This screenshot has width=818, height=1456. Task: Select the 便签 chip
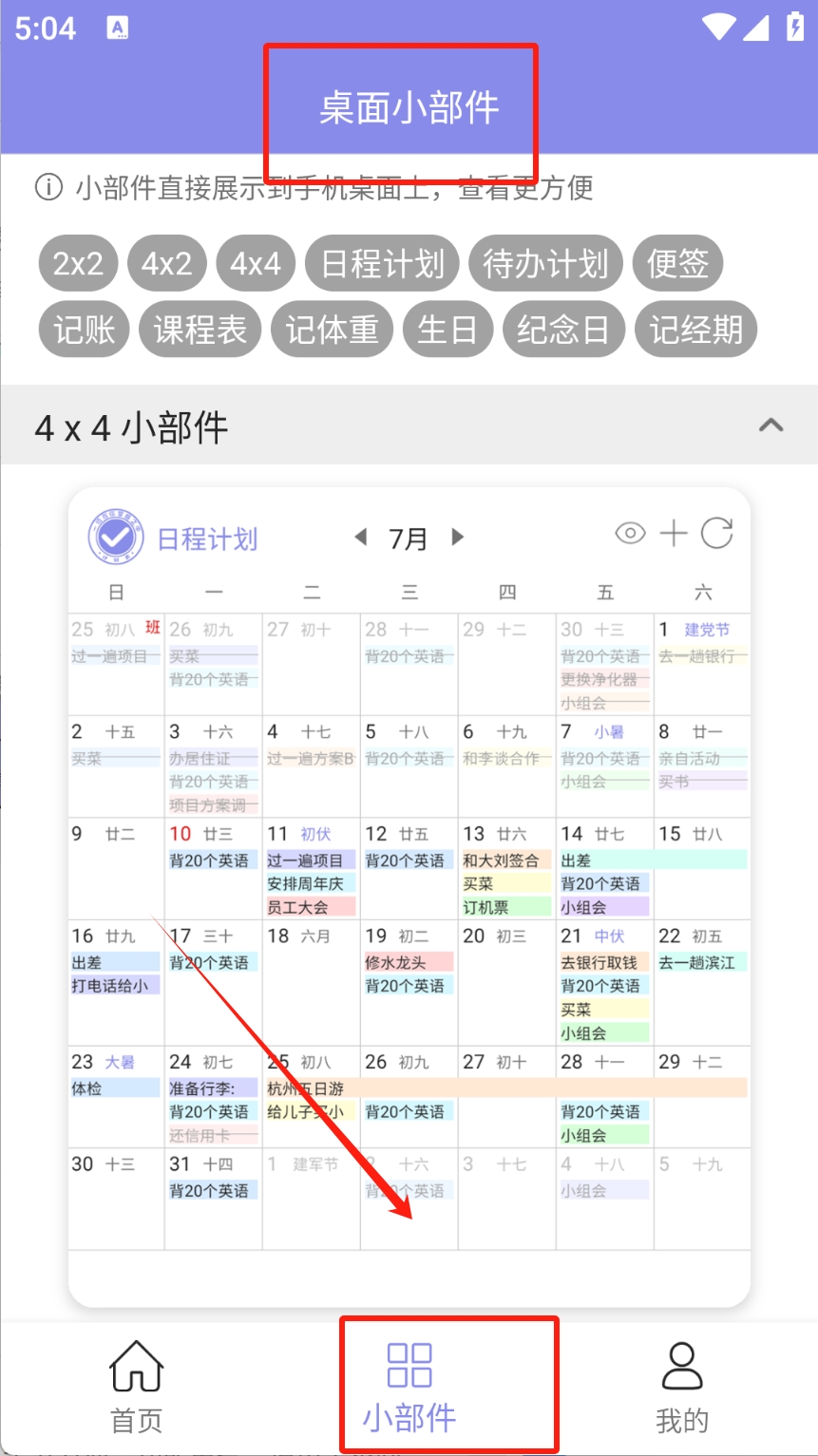pyautogui.click(x=677, y=263)
